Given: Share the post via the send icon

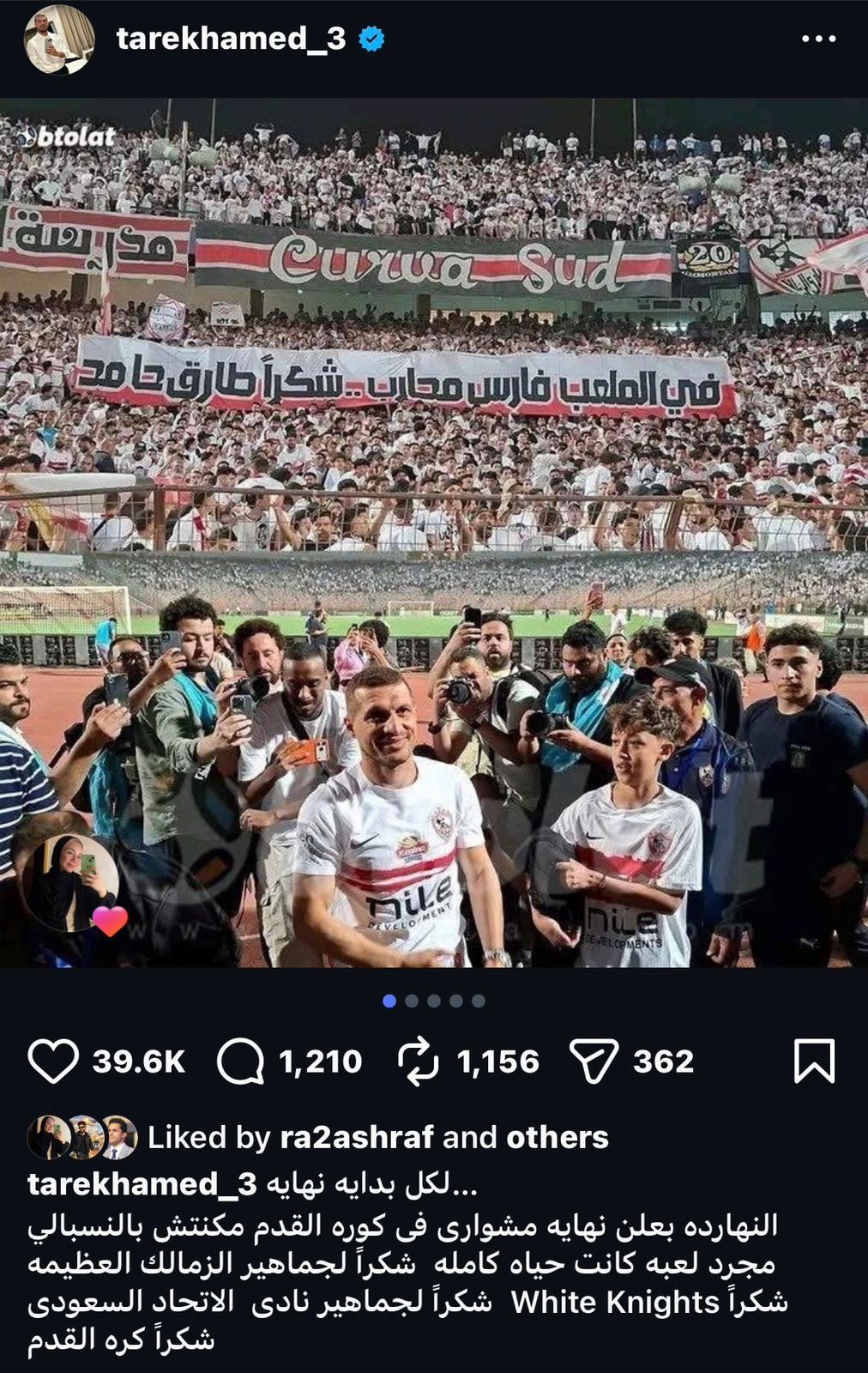Looking at the screenshot, I should [x=594, y=1062].
